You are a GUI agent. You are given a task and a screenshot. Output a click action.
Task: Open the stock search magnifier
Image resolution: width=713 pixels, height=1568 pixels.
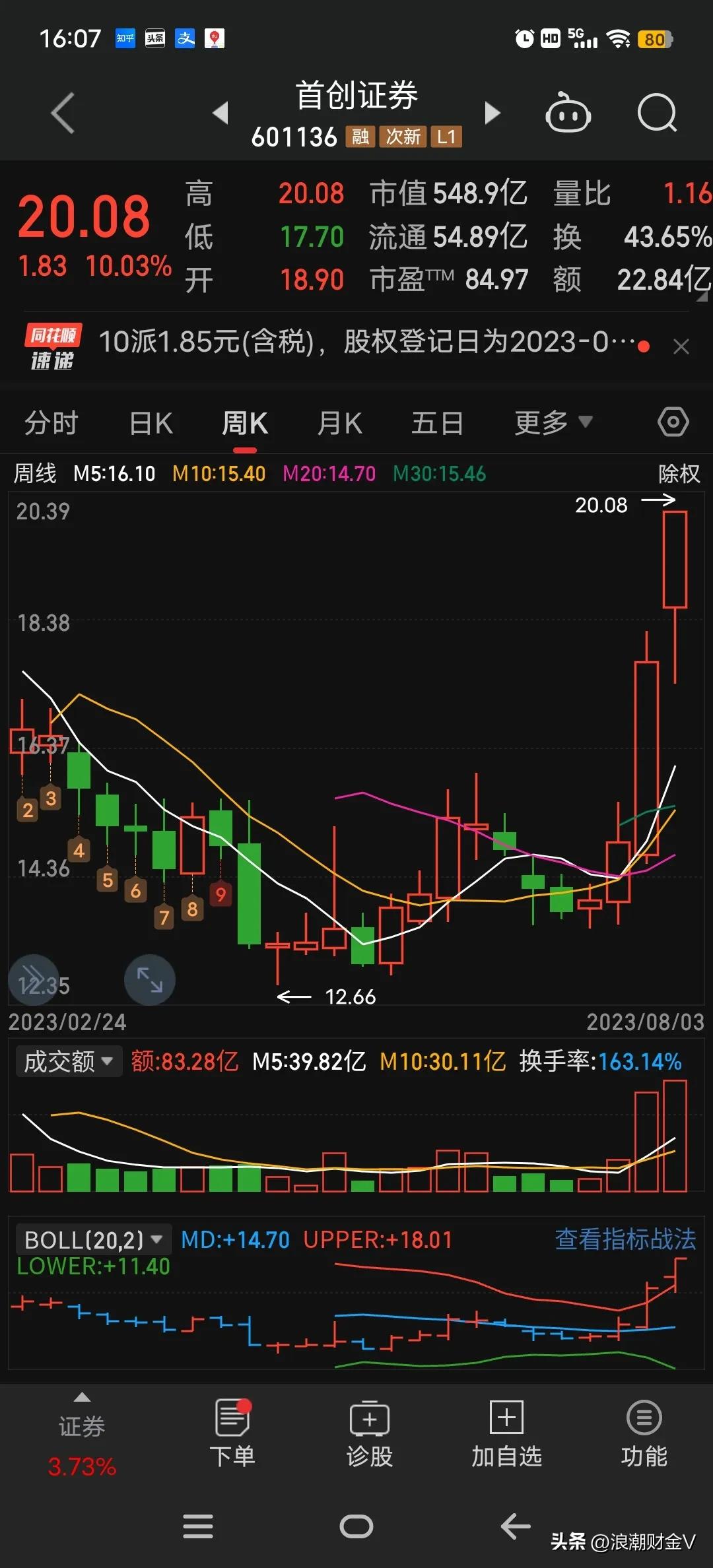pos(657,114)
